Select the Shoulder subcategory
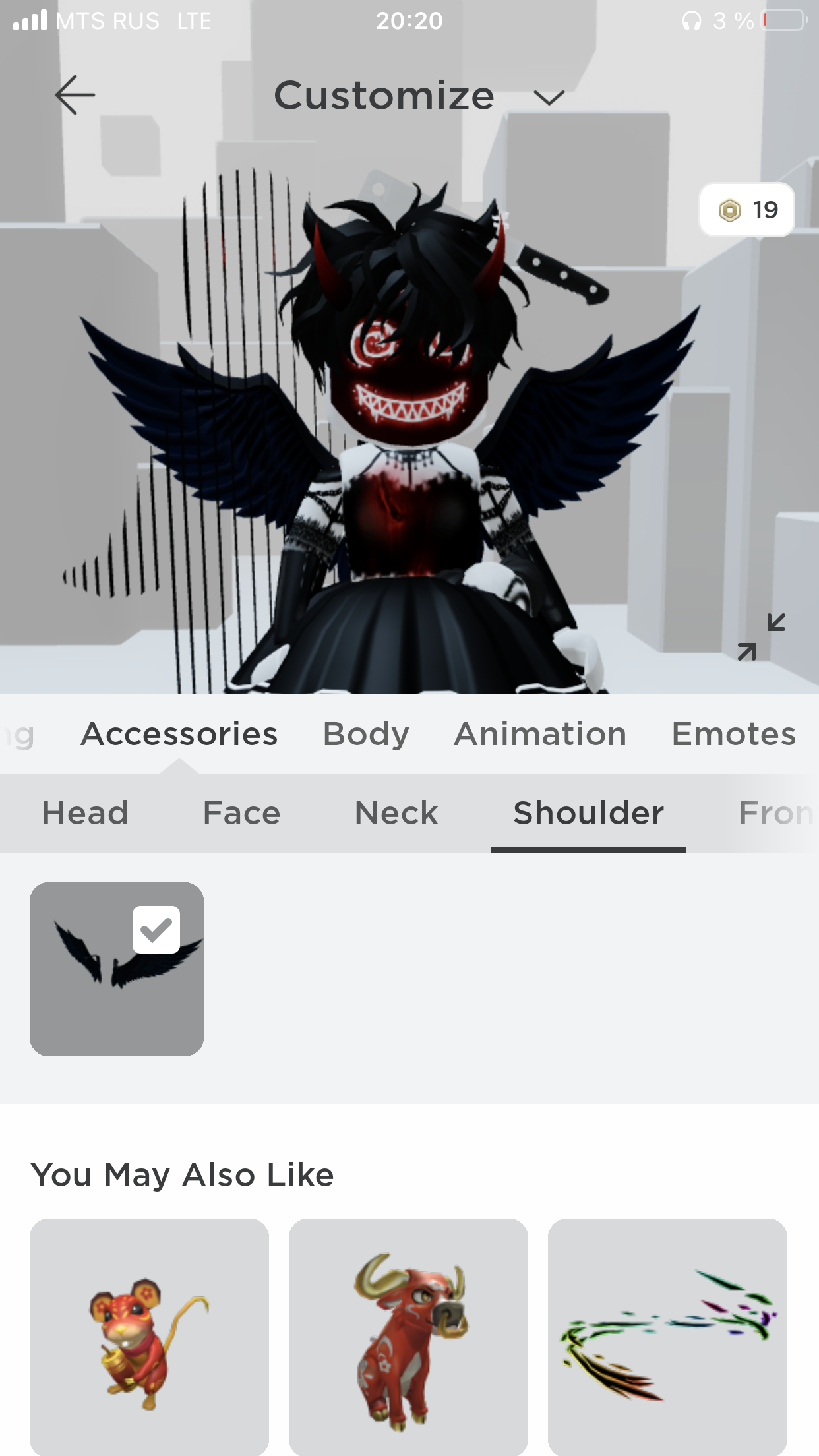 point(588,813)
